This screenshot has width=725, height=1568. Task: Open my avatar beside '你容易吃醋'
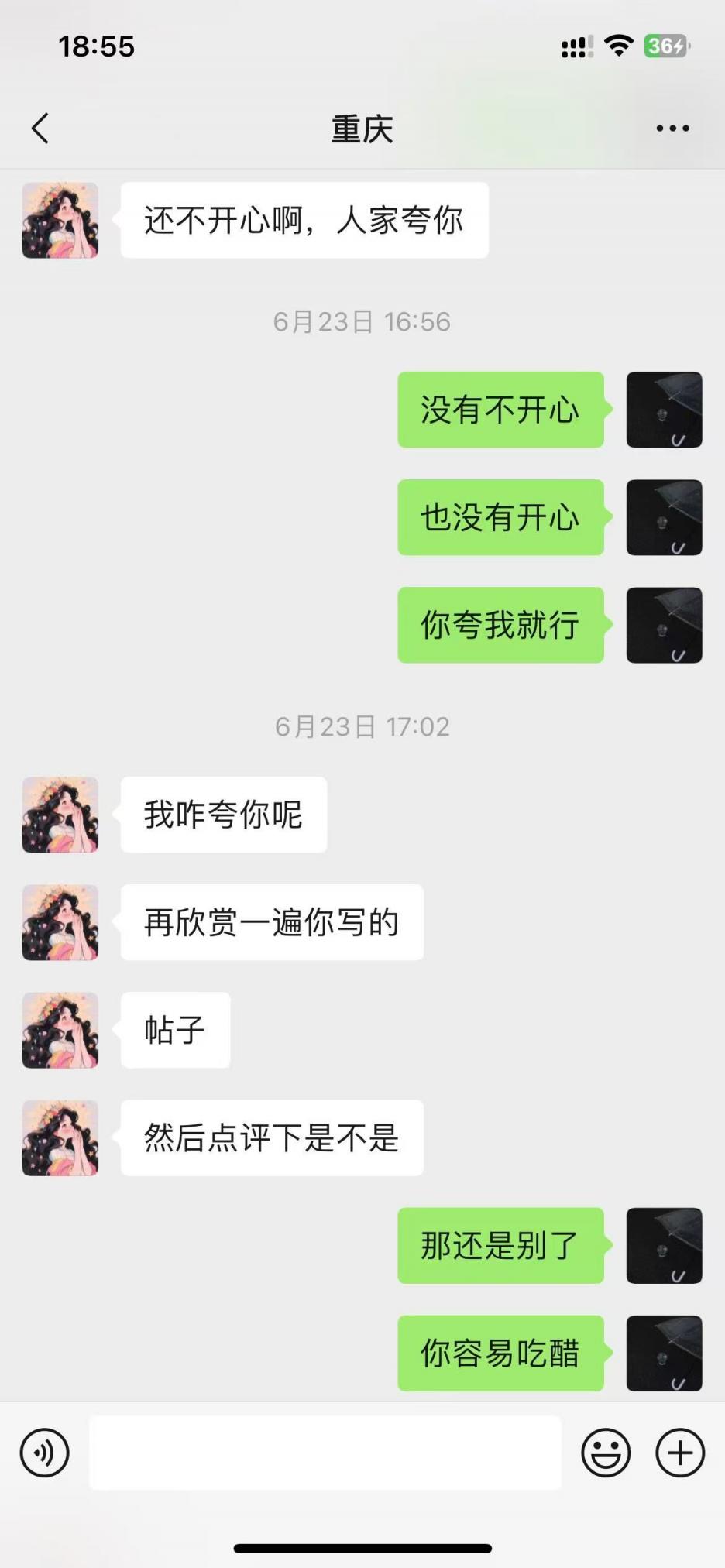[664, 1353]
